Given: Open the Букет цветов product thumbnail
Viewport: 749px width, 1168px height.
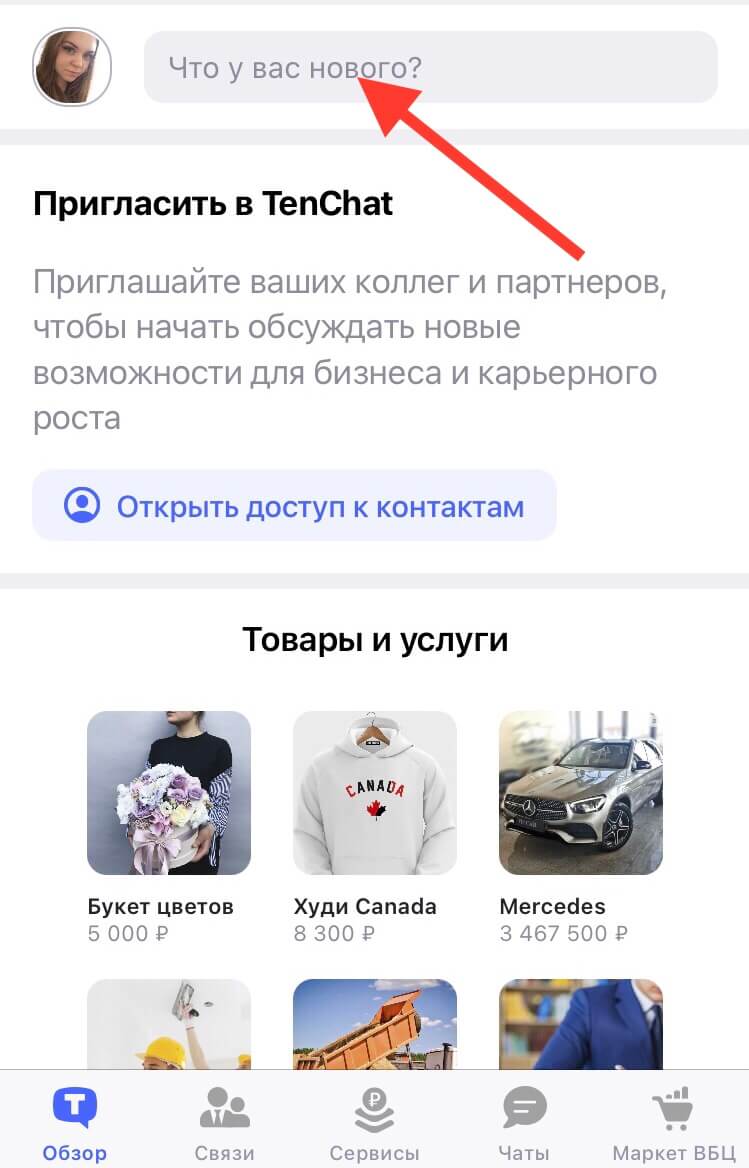Looking at the screenshot, I should [168, 790].
